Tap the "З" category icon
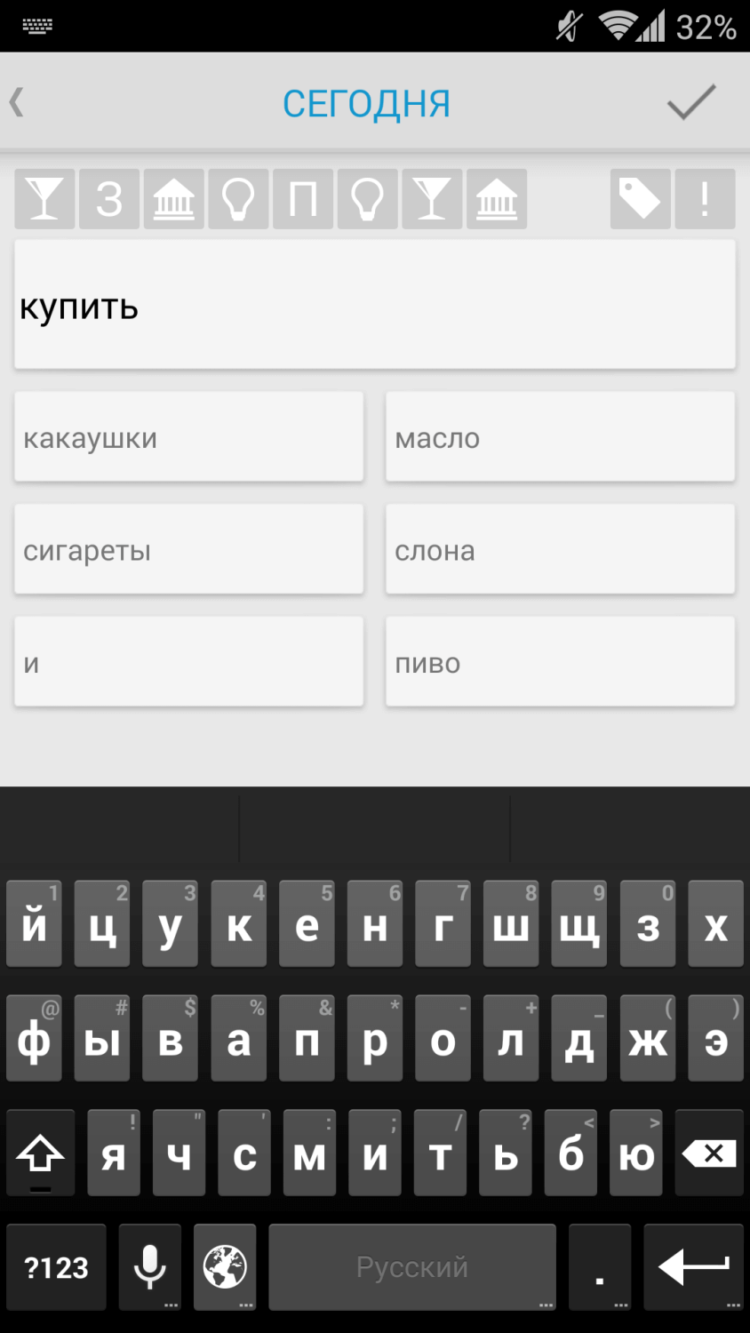 click(108, 198)
